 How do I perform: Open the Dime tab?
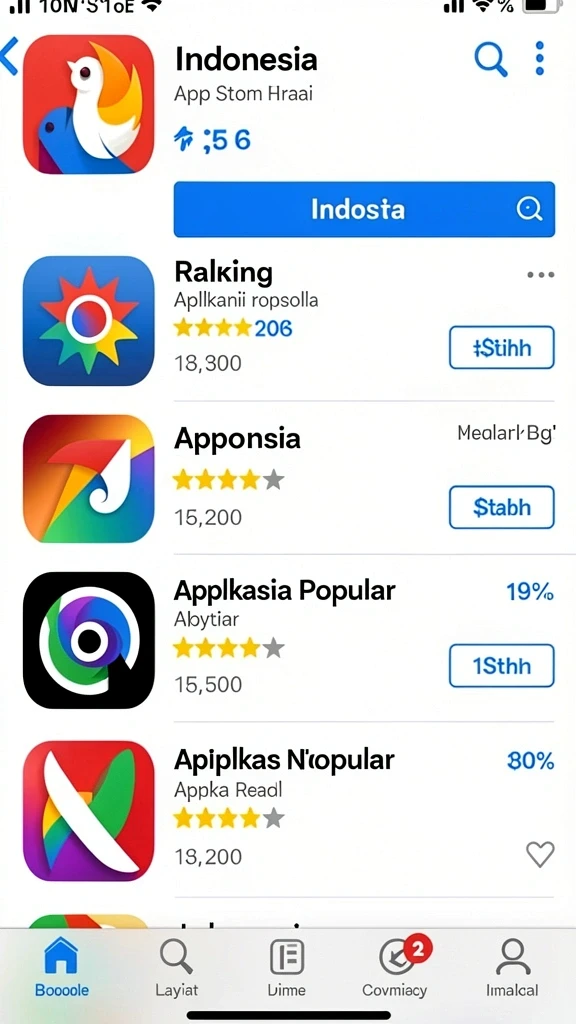[x=287, y=967]
